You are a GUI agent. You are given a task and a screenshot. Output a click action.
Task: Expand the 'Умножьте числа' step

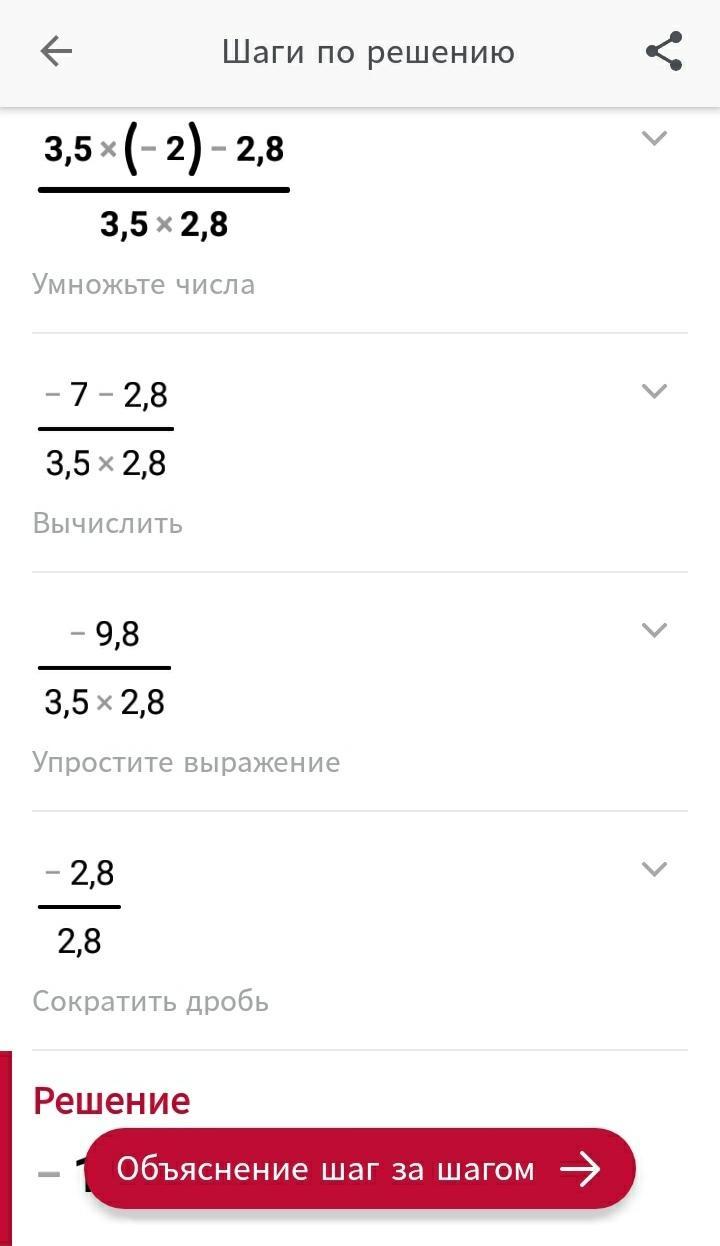pyautogui.click(x=654, y=139)
